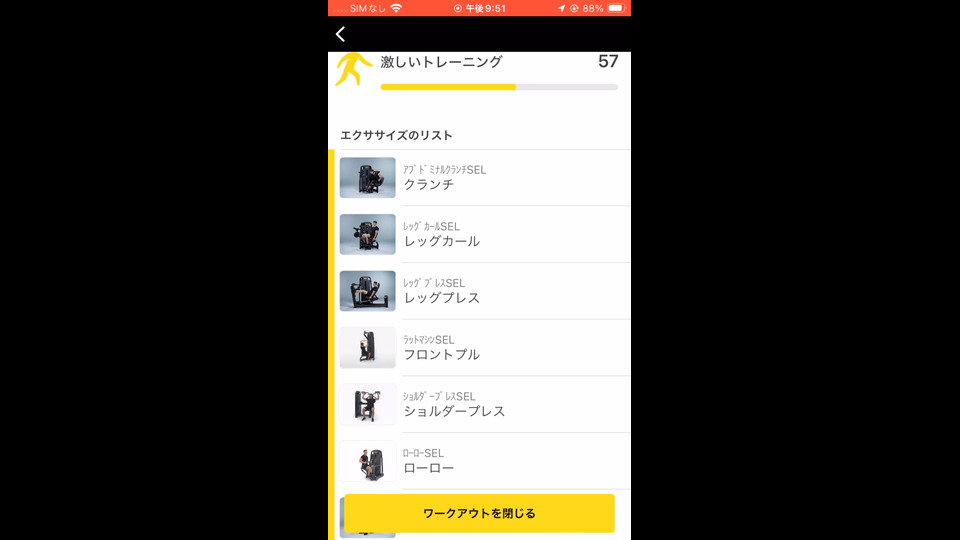The image size is (960, 540).
Task: View the フロントプル exercise
Action: click(x=480, y=348)
